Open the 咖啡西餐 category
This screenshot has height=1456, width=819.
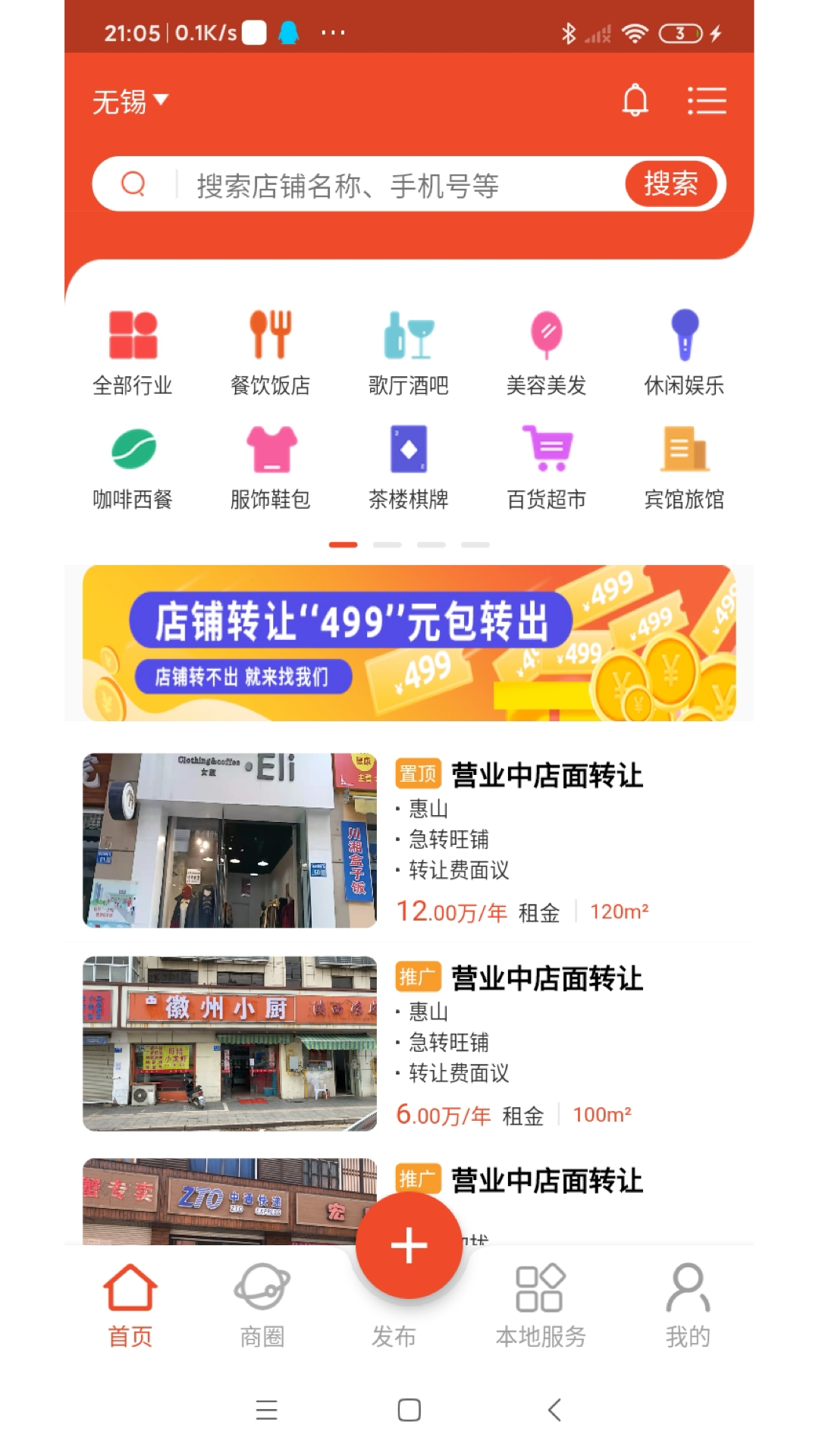point(133,467)
